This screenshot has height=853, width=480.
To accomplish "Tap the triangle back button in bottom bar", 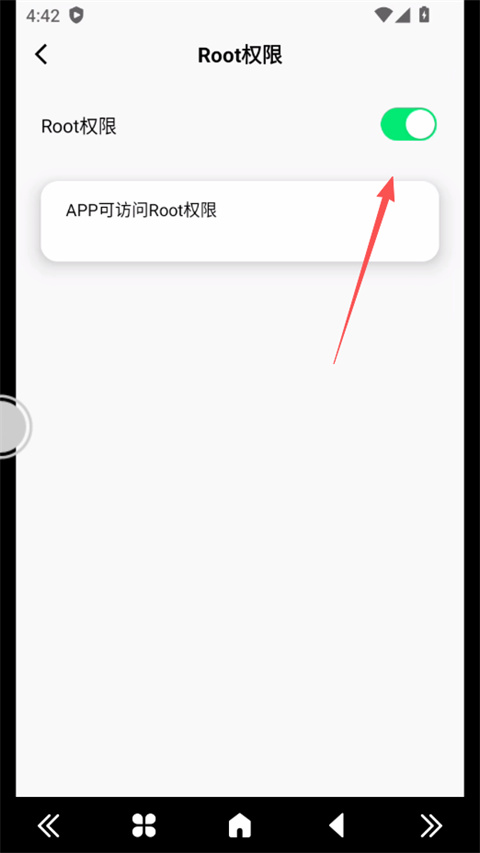I will [x=336, y=825].
